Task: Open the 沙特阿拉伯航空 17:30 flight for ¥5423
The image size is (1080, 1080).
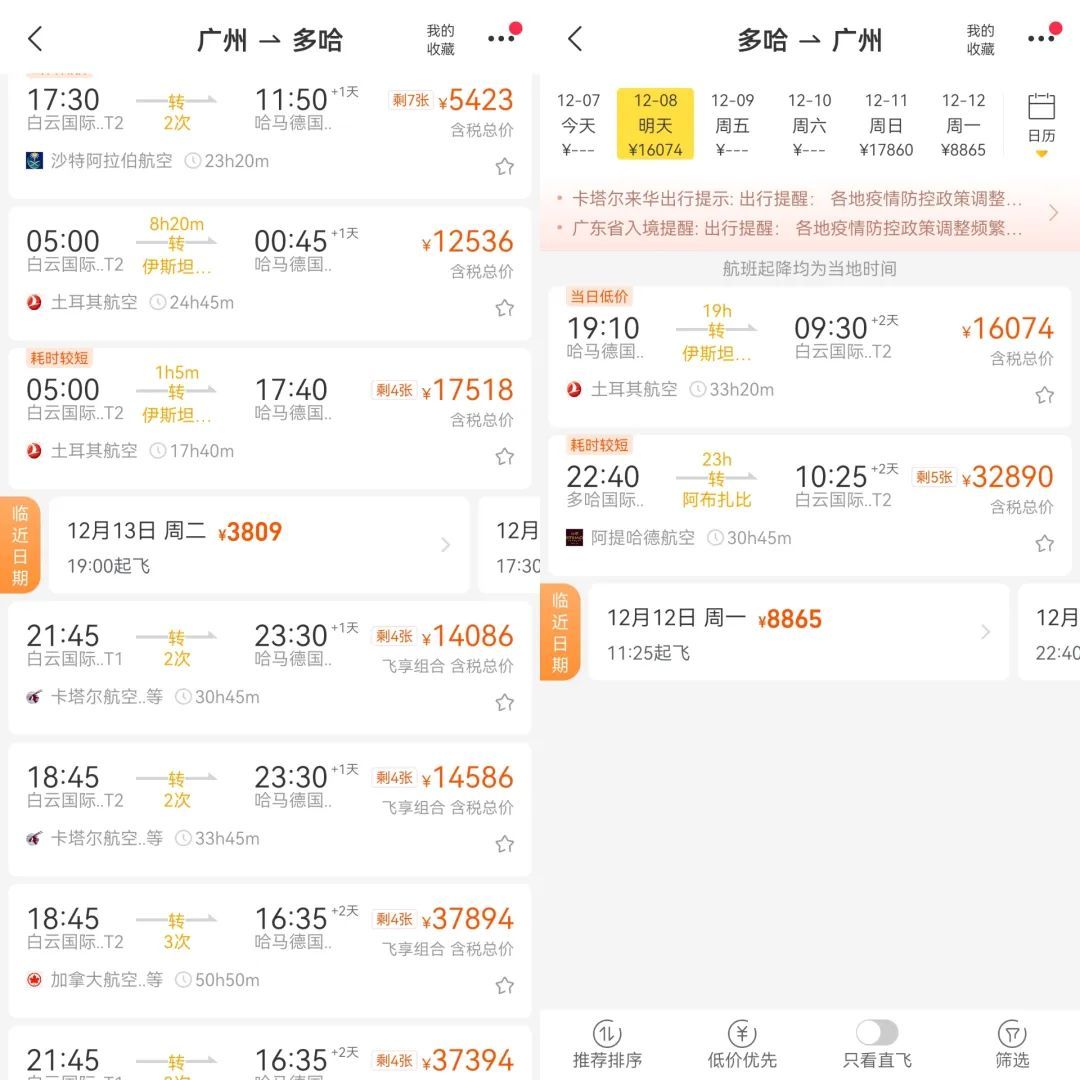Action: [x=270, y=136]
